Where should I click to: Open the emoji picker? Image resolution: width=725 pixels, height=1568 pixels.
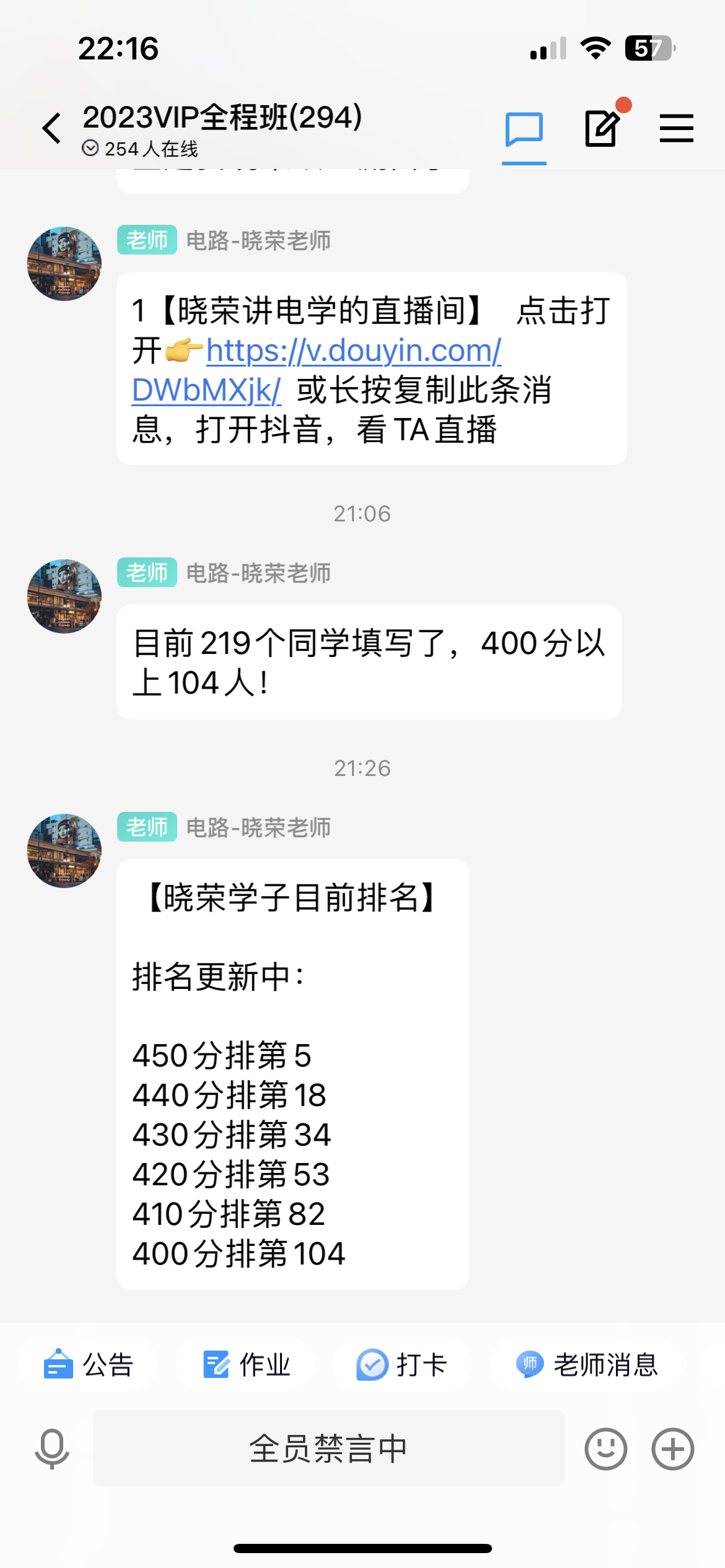pos(605,1449)
